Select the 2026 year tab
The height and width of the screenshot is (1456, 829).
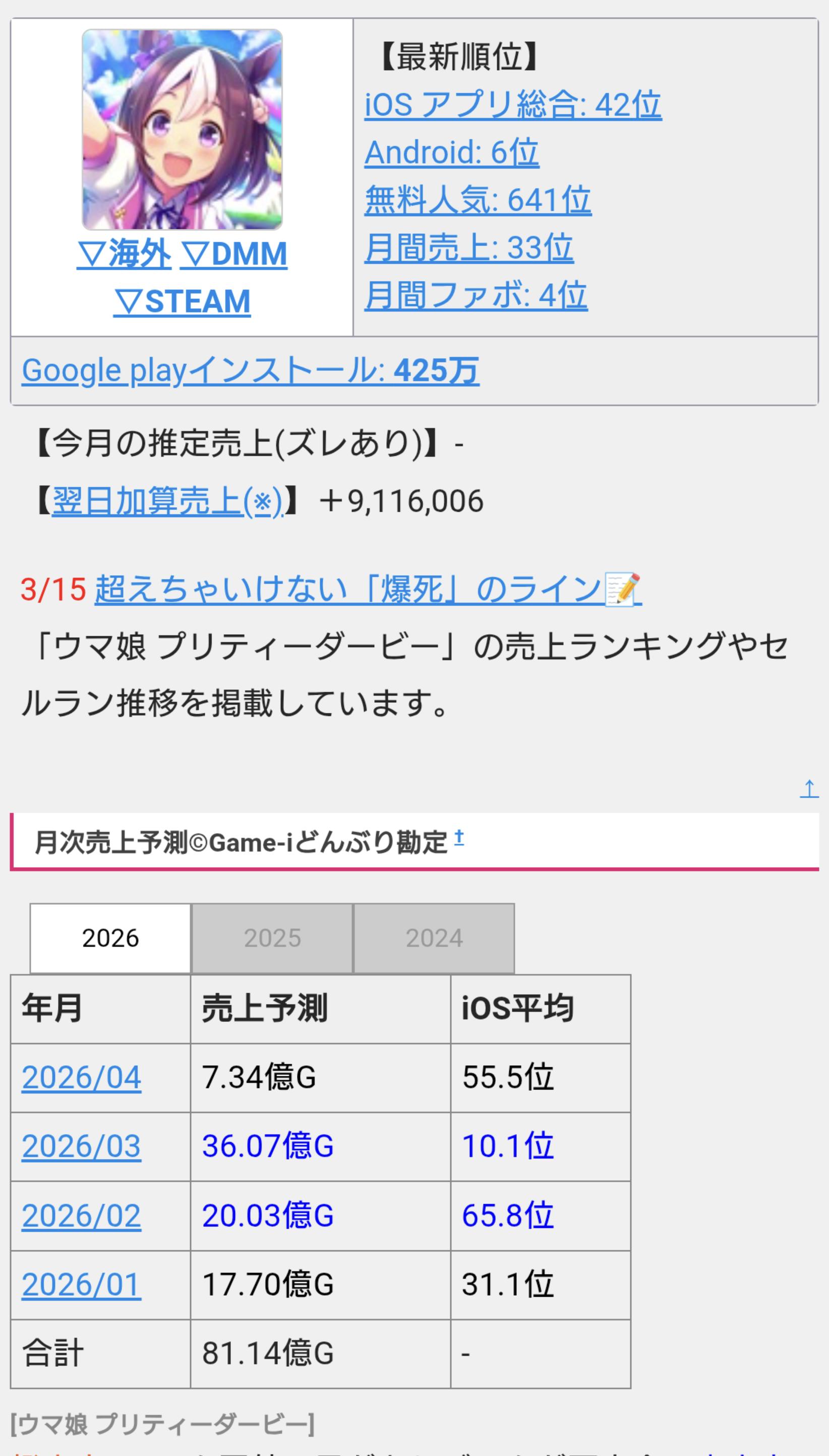point(110,938)
